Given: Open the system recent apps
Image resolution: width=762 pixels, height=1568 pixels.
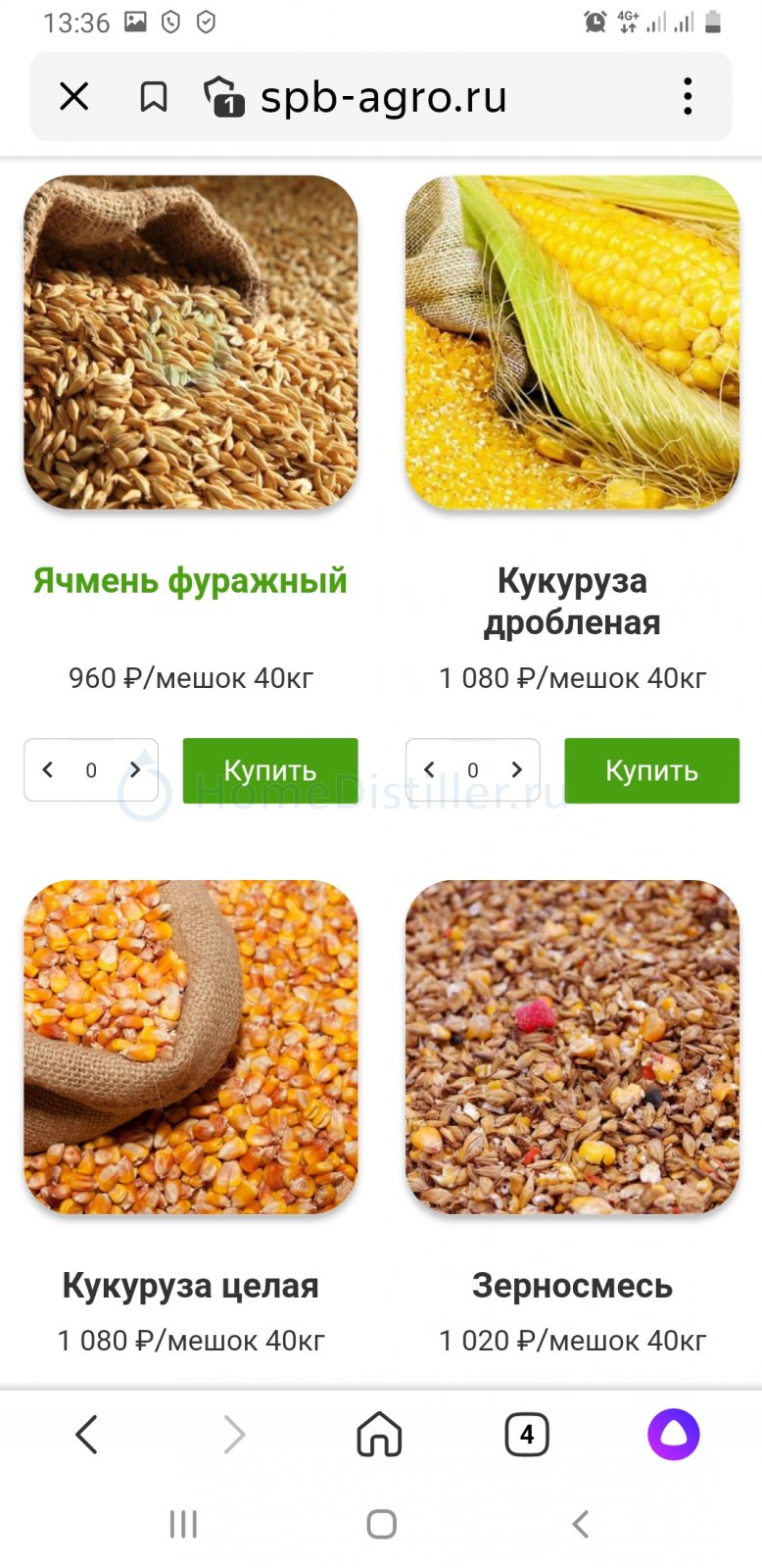Looking at the screenshot, I should pyautogui.click(x=183, y=1524).
